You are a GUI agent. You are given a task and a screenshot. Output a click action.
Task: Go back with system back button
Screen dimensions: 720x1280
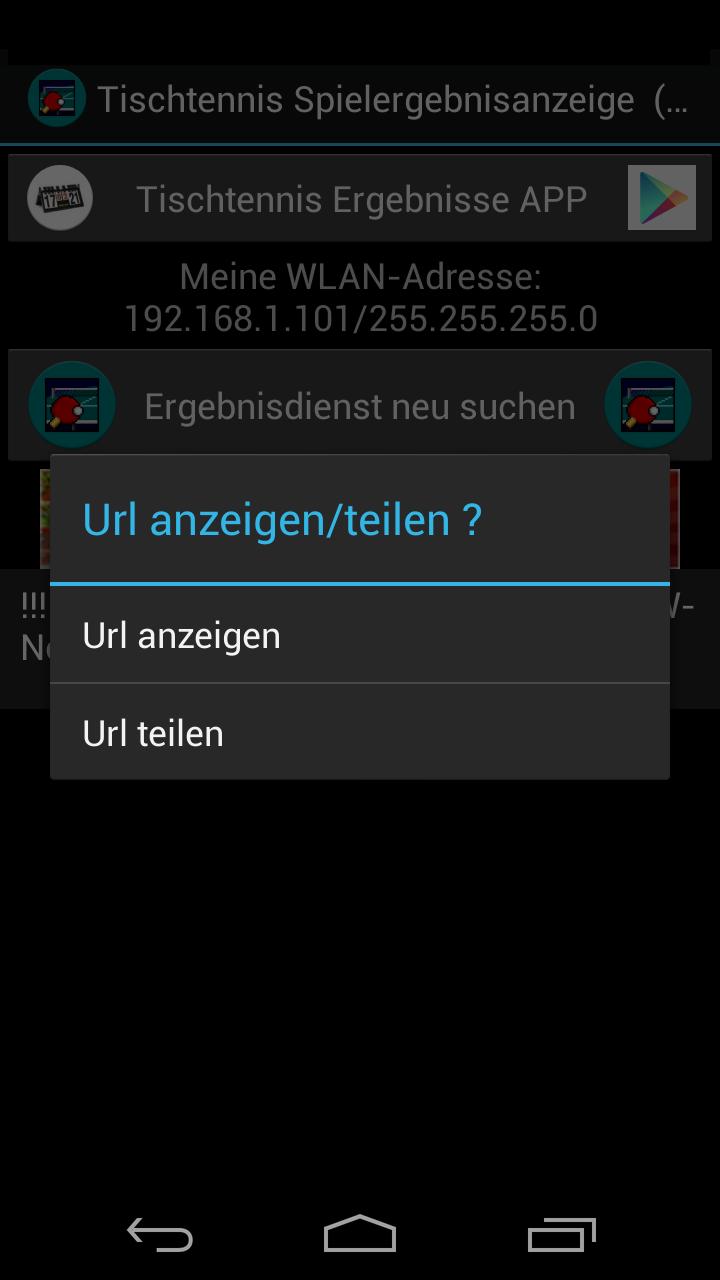(160, 1236)
